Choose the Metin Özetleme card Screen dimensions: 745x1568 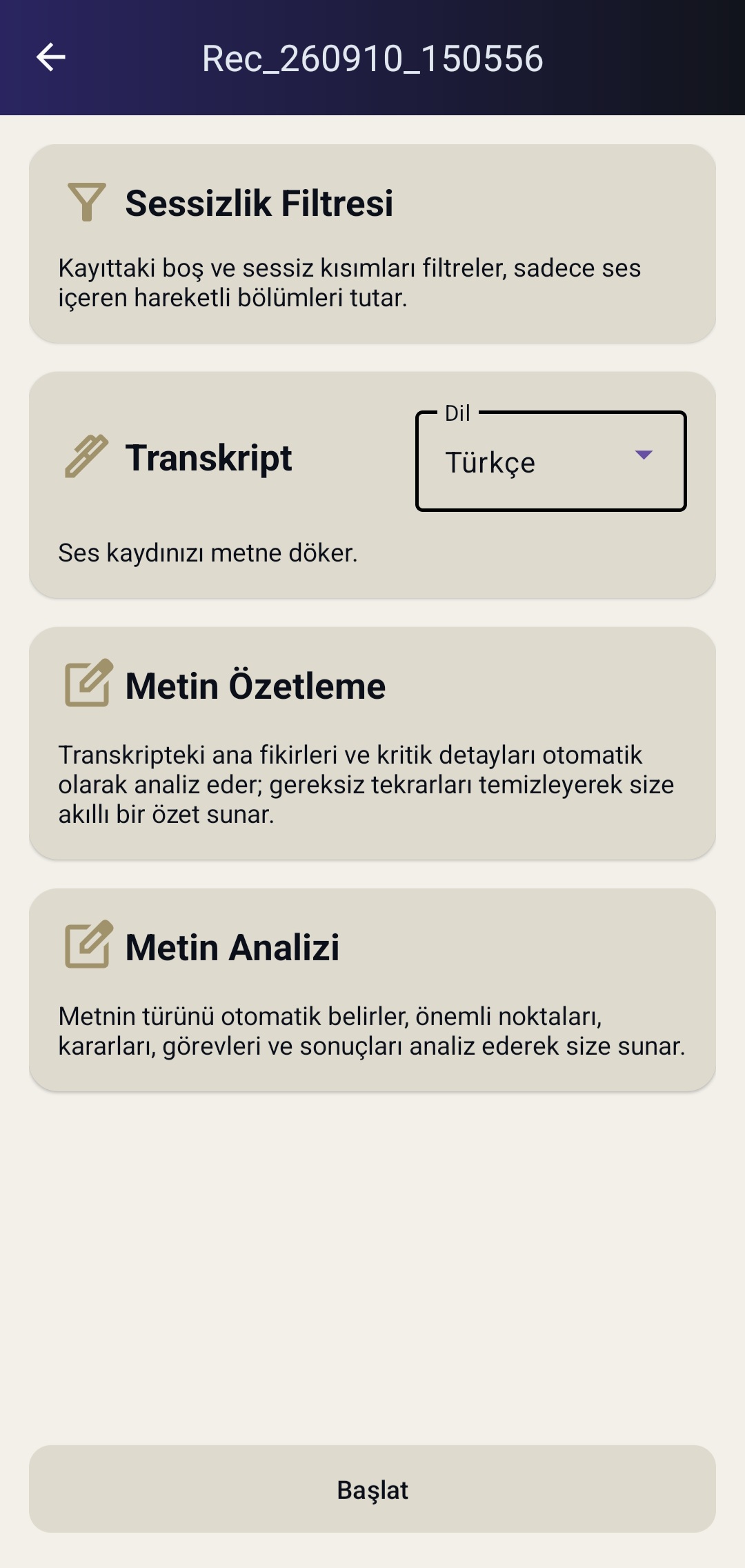click(x=372, y=743)
